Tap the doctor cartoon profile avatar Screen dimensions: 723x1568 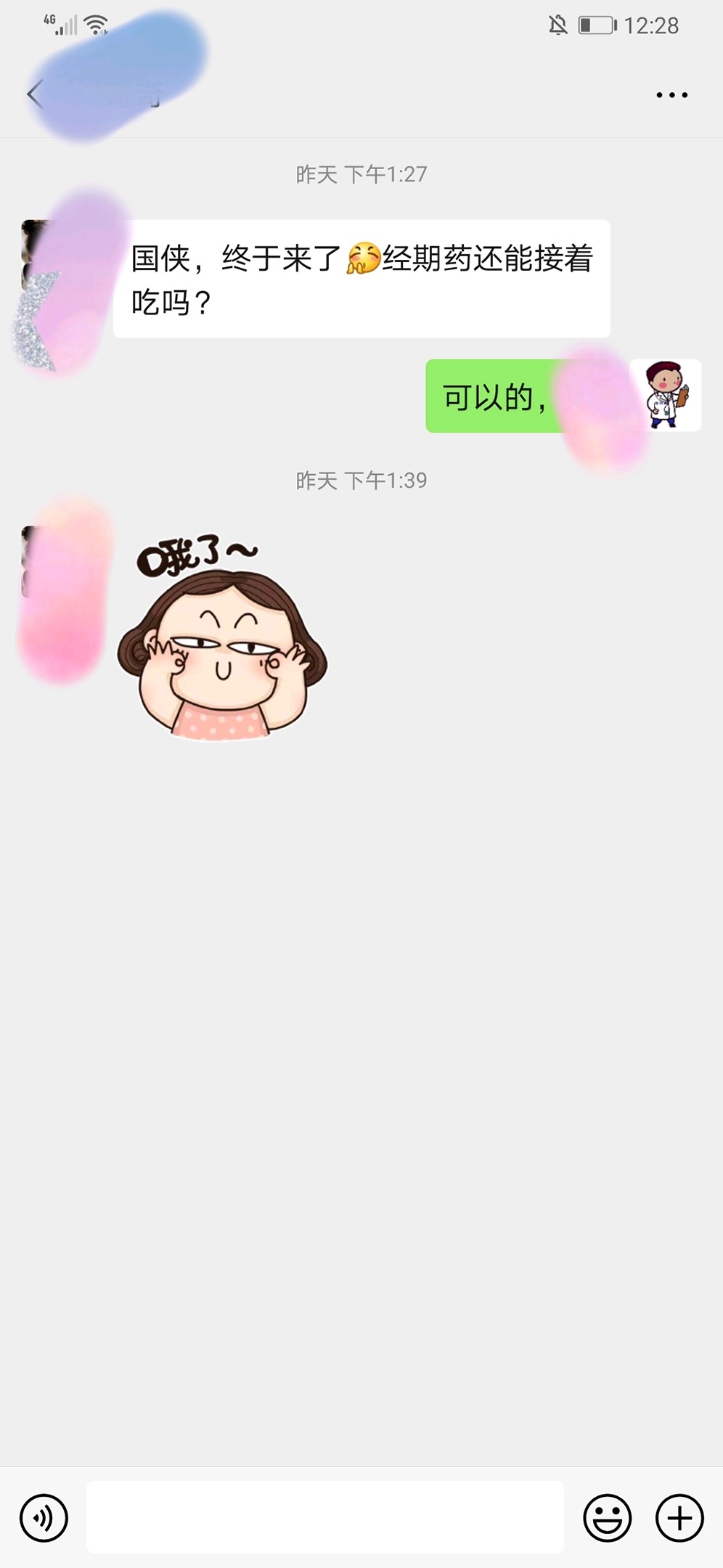(666, 396)
